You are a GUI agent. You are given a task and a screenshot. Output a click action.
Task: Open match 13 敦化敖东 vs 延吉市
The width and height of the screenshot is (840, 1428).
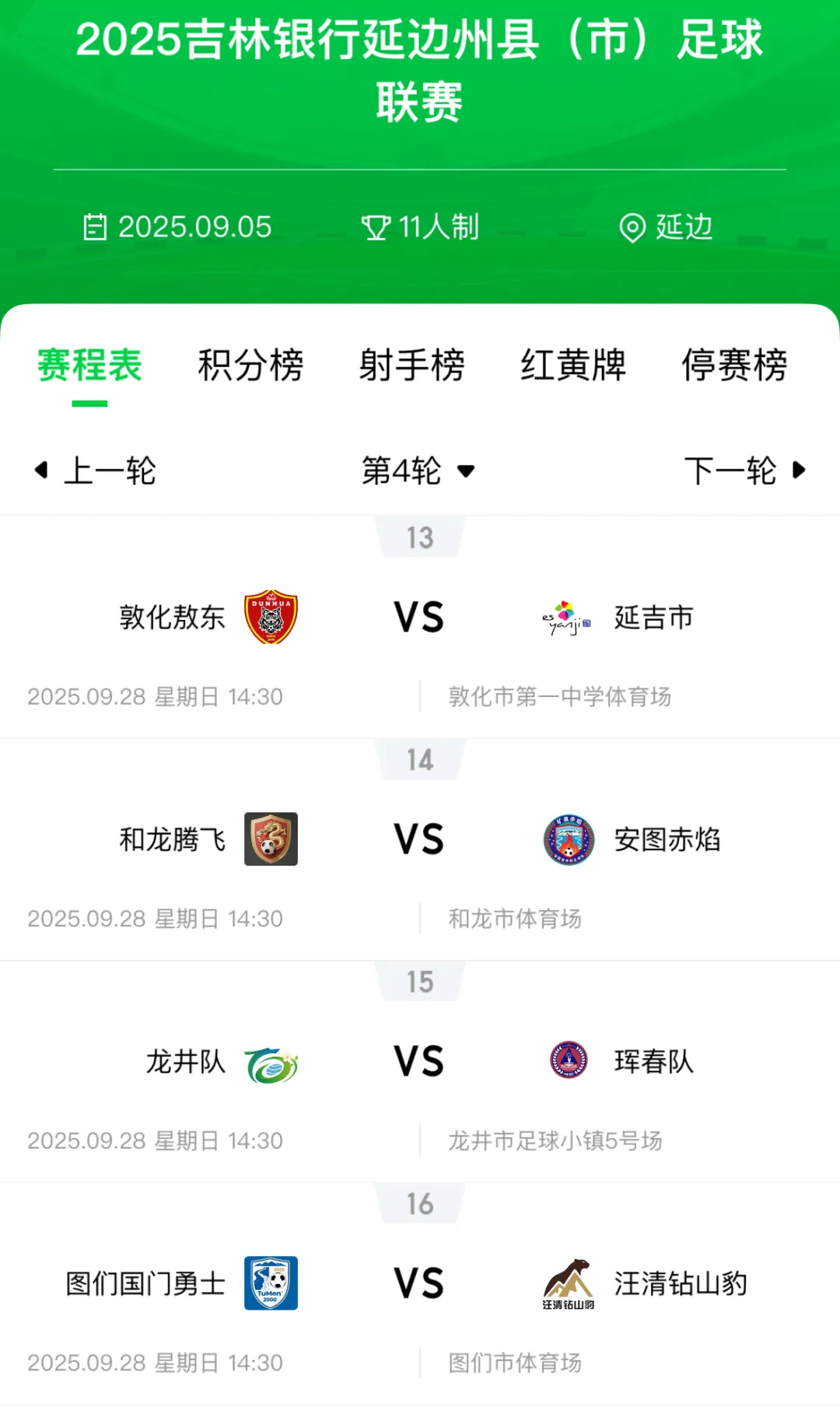click(x=419, y=618)
